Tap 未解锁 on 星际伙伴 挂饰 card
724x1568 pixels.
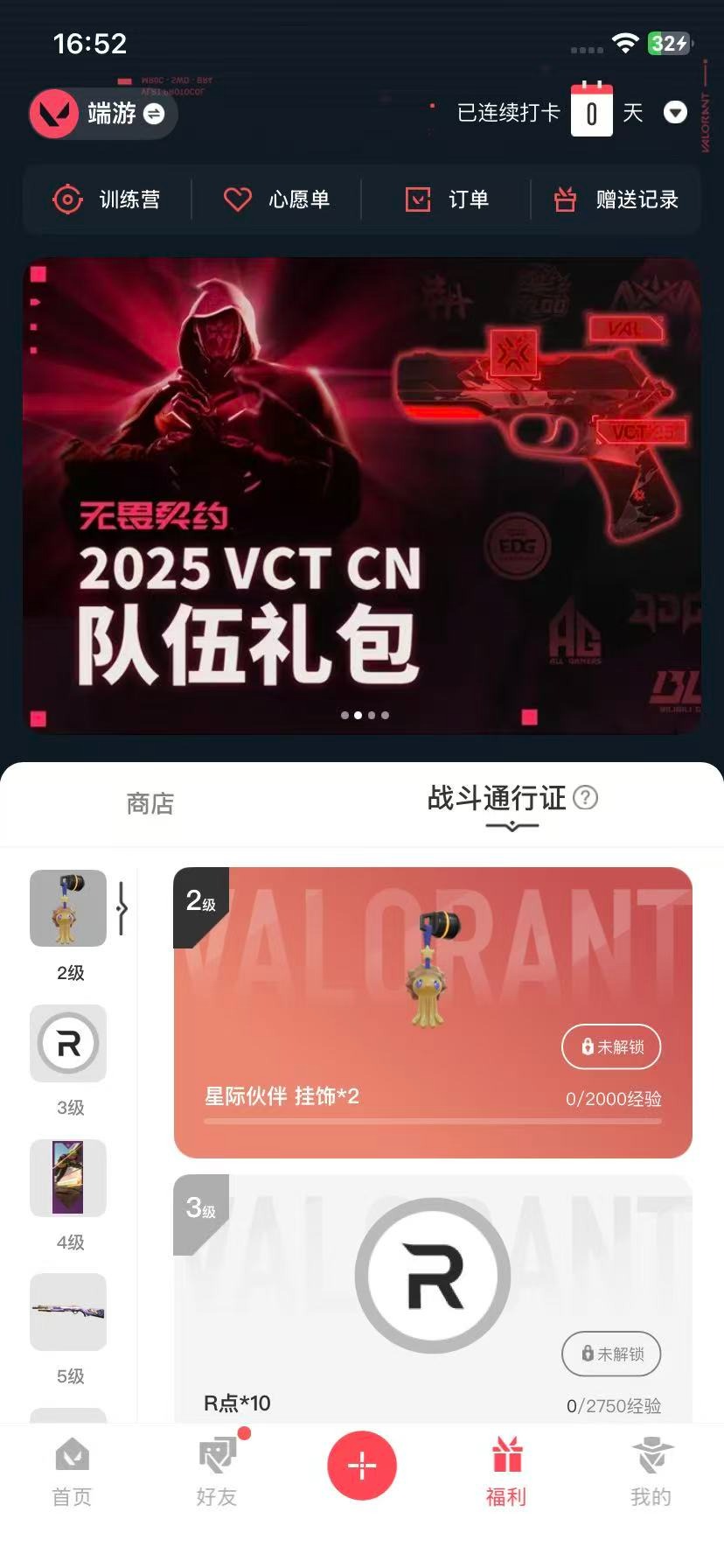611,1046
